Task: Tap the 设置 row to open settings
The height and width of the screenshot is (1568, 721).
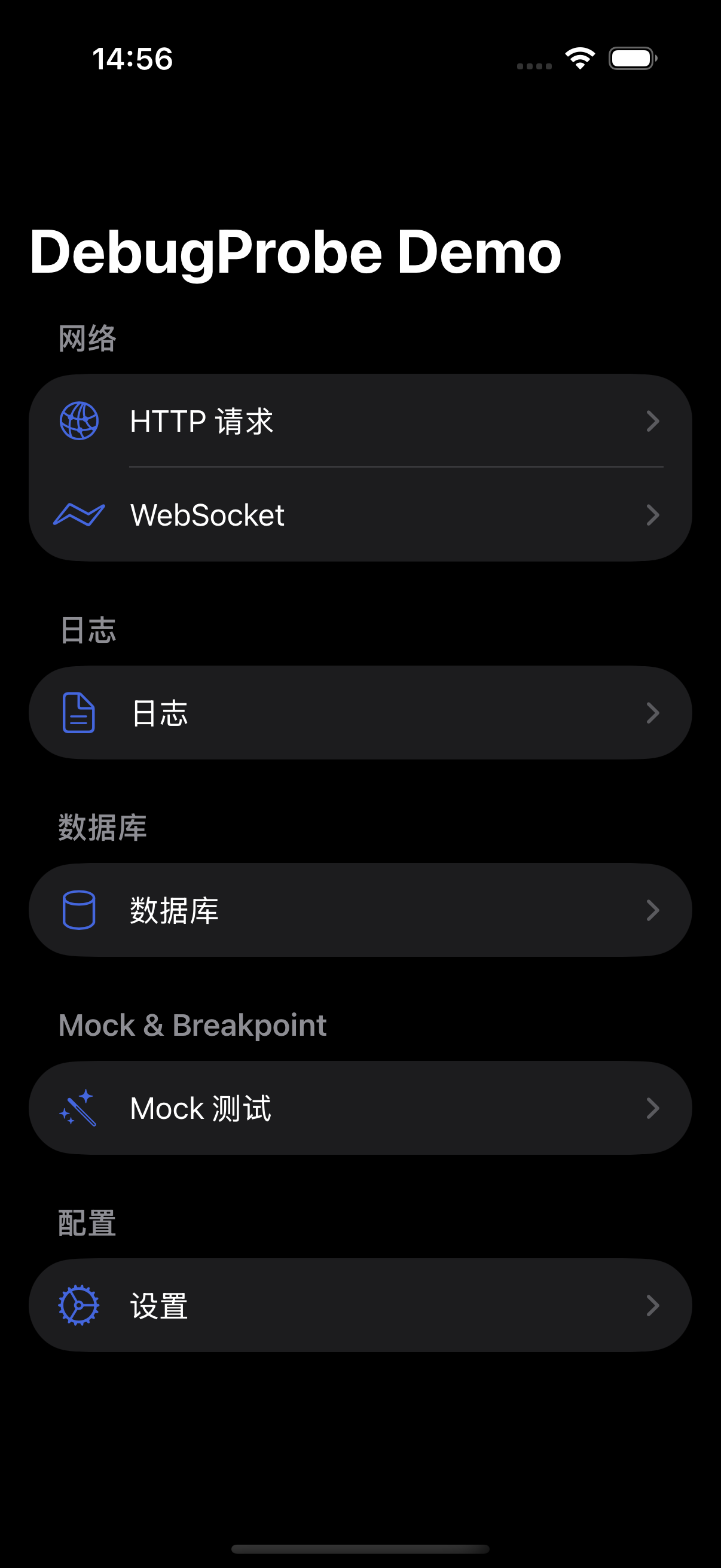Action: point(360,1305)
